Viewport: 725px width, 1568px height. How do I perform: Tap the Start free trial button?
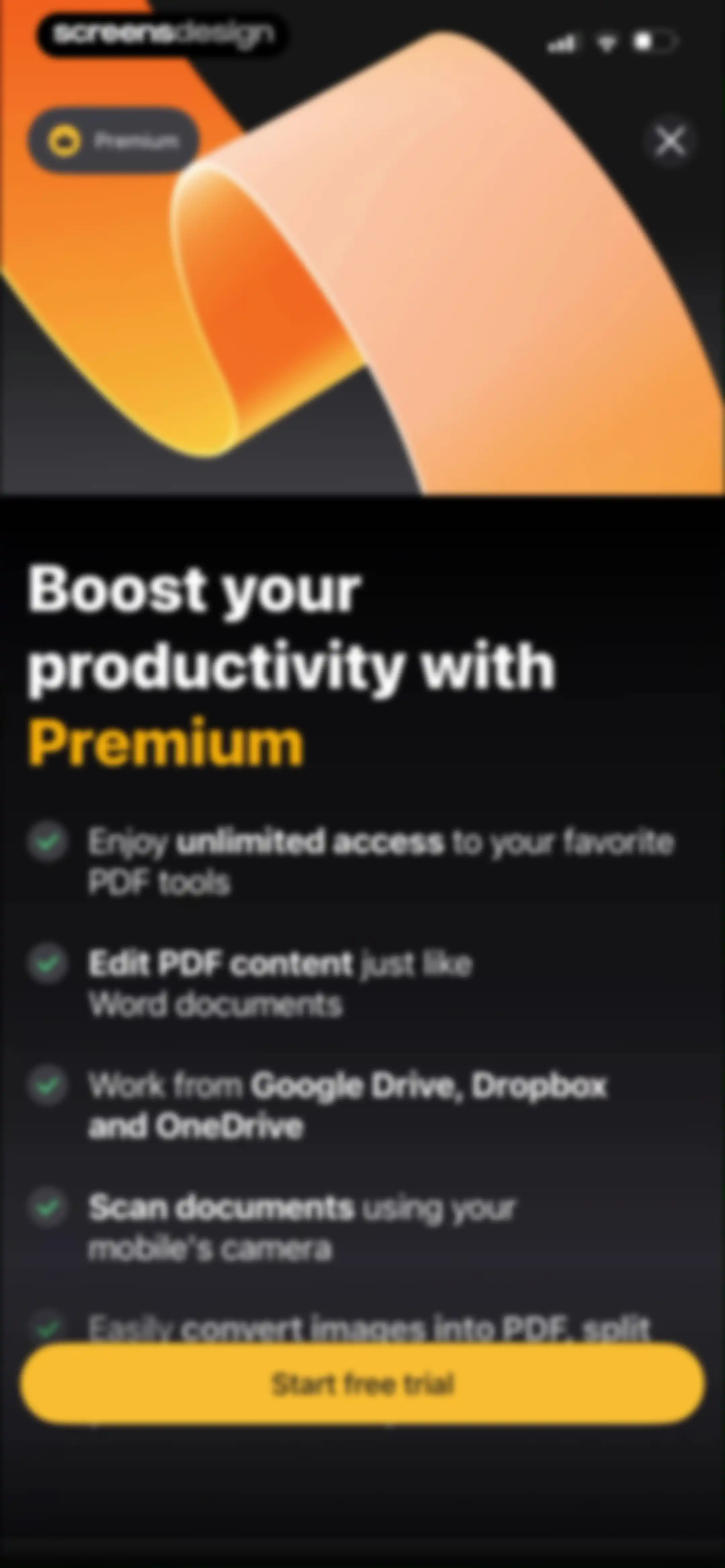click(363, 1384)
